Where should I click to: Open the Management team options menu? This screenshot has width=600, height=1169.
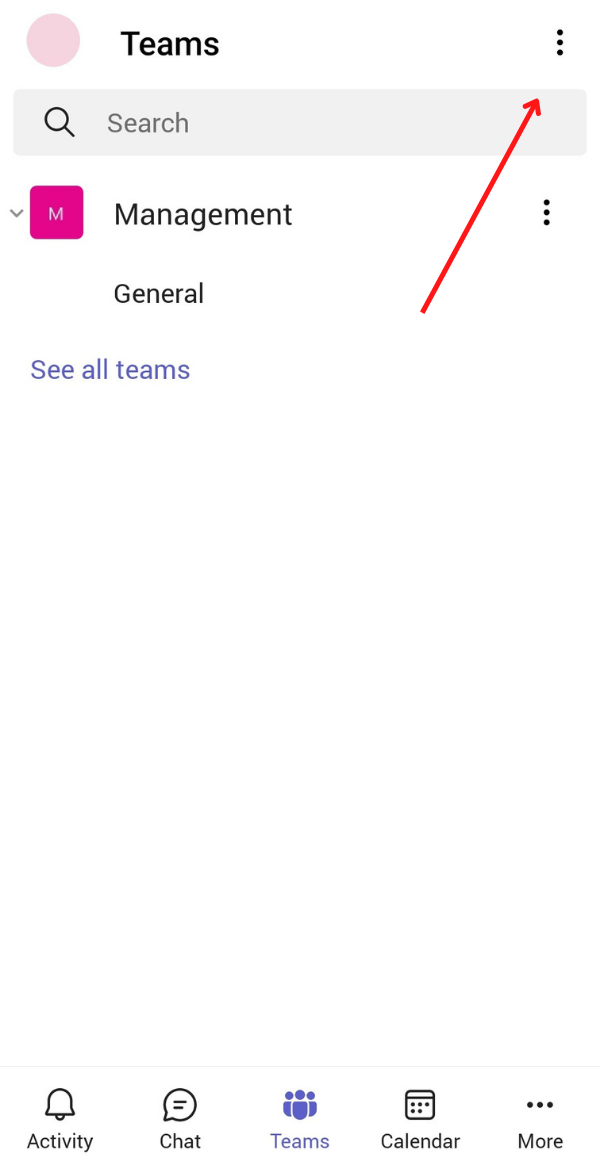(546, 213)
